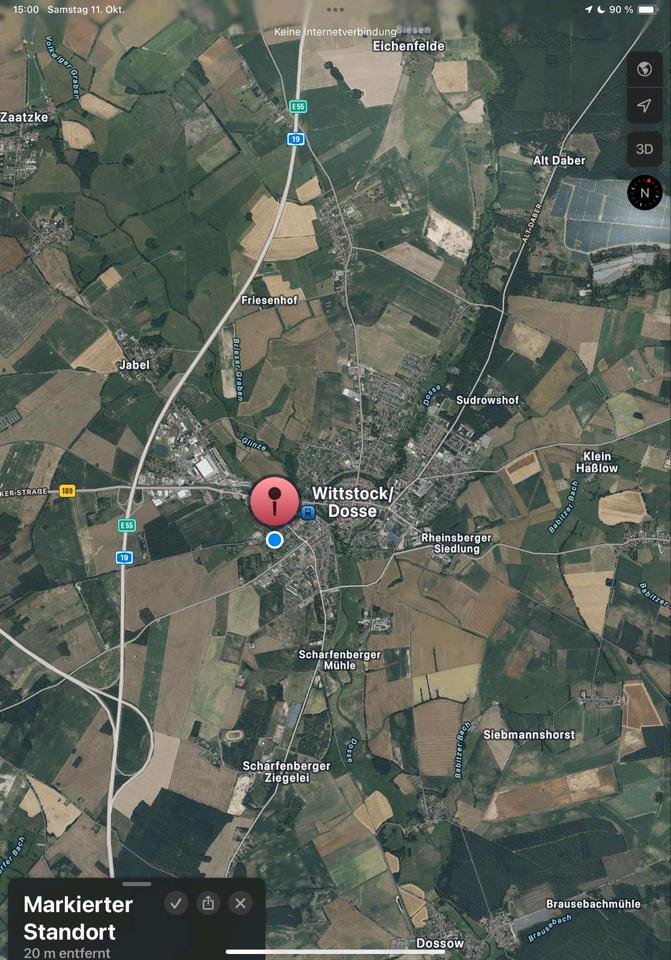Viewport: 671px width, 960px height.
Task: Open the Wittstock/Dosse train station icon
Action: click(x=308, y=513)
